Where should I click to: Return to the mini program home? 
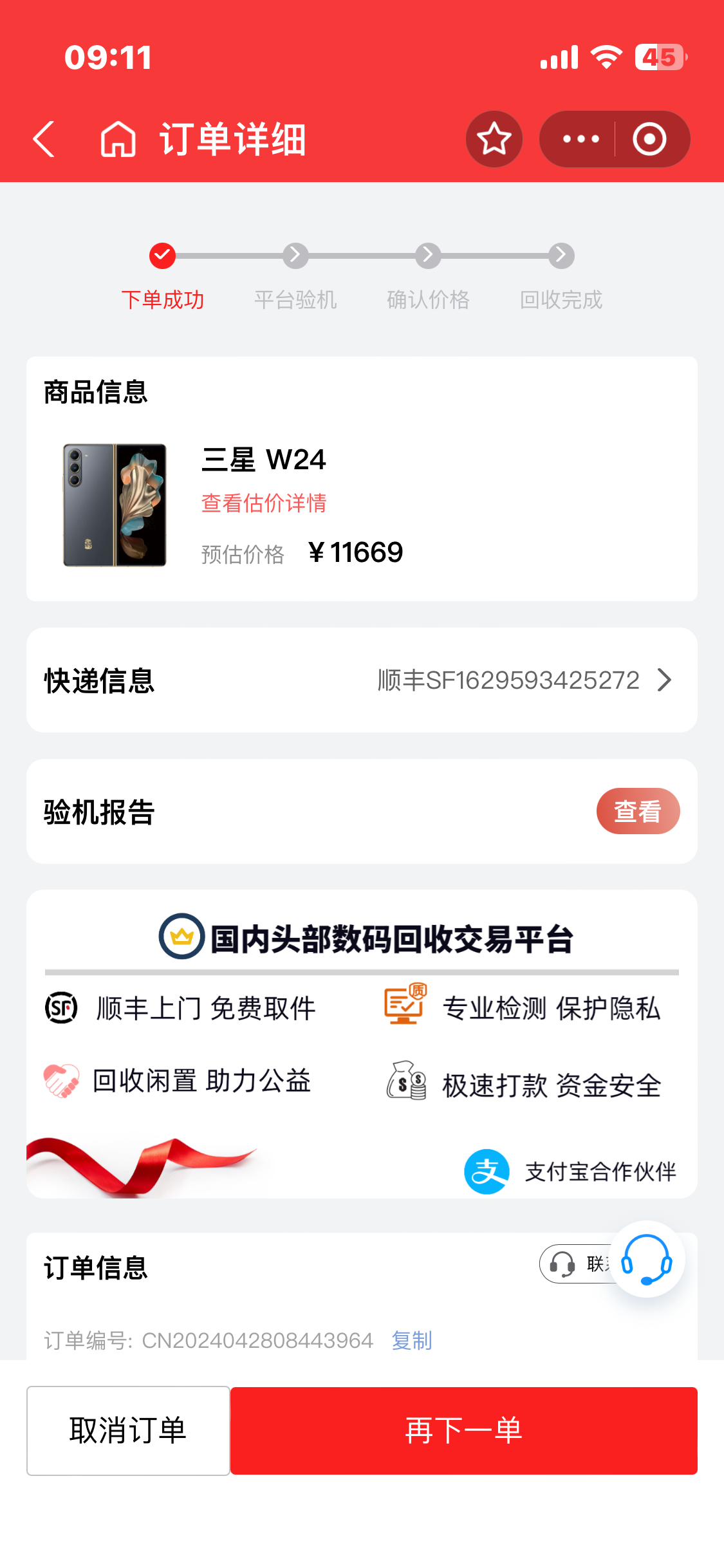coord(118,139)
